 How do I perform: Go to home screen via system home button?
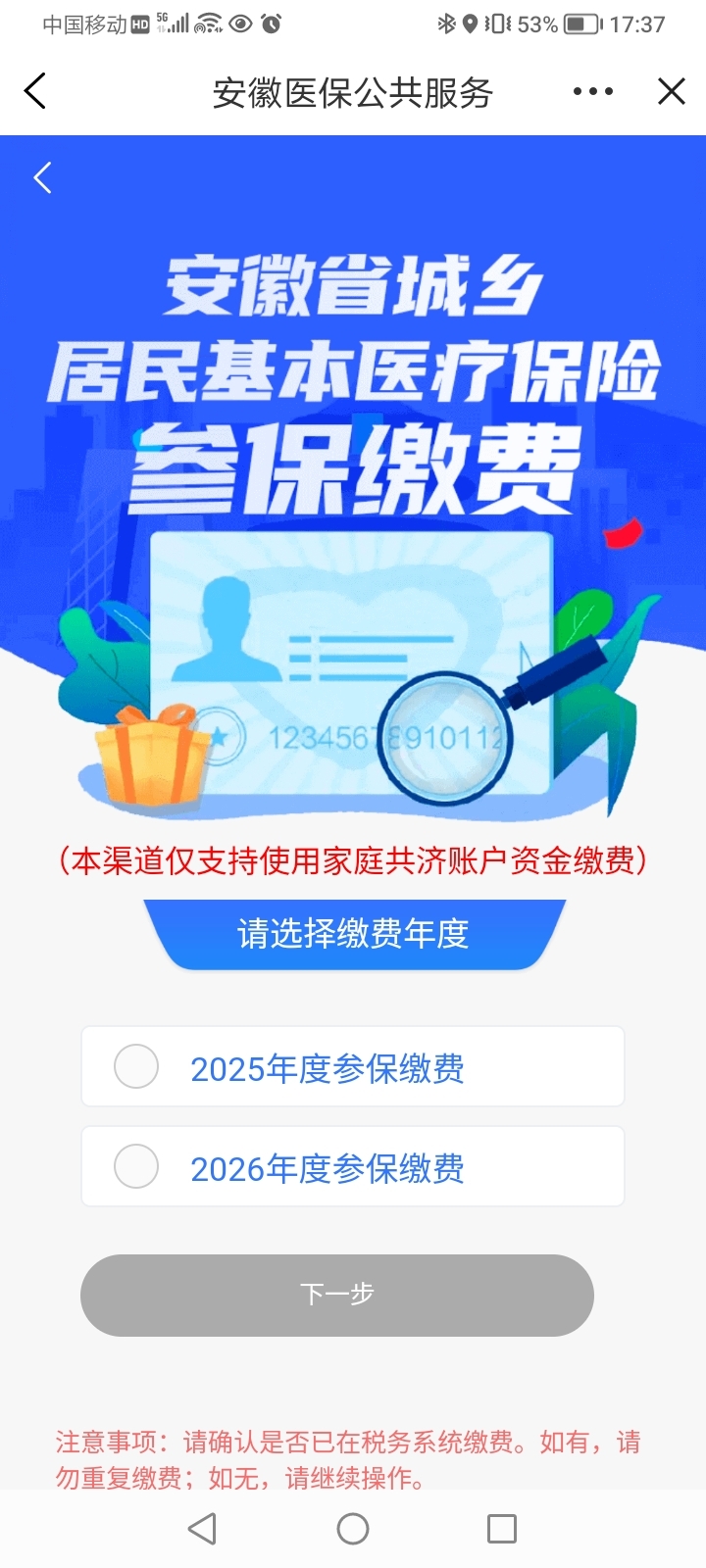[x=353, y=1529]
